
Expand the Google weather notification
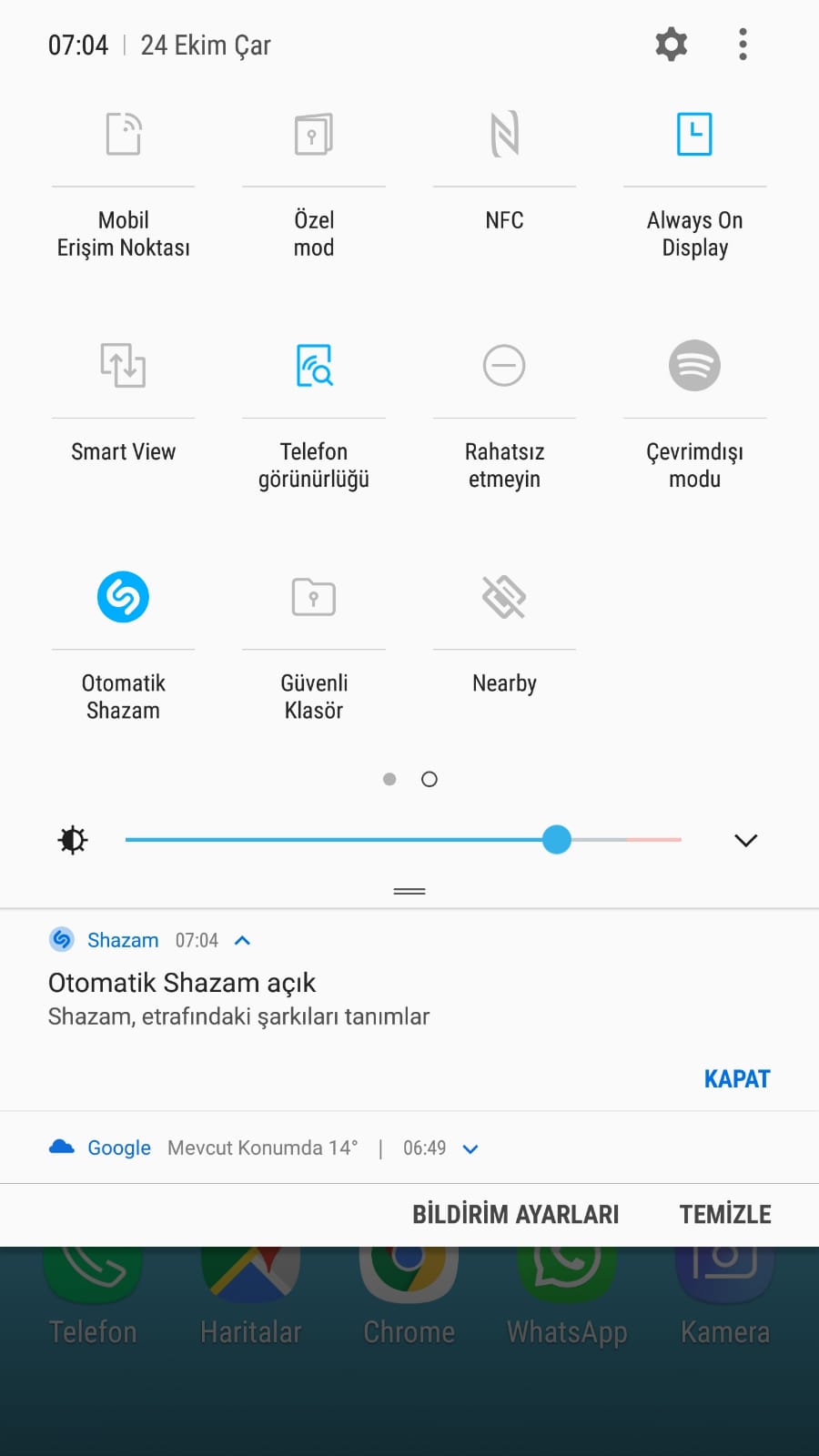click(x=470, y=1148)
